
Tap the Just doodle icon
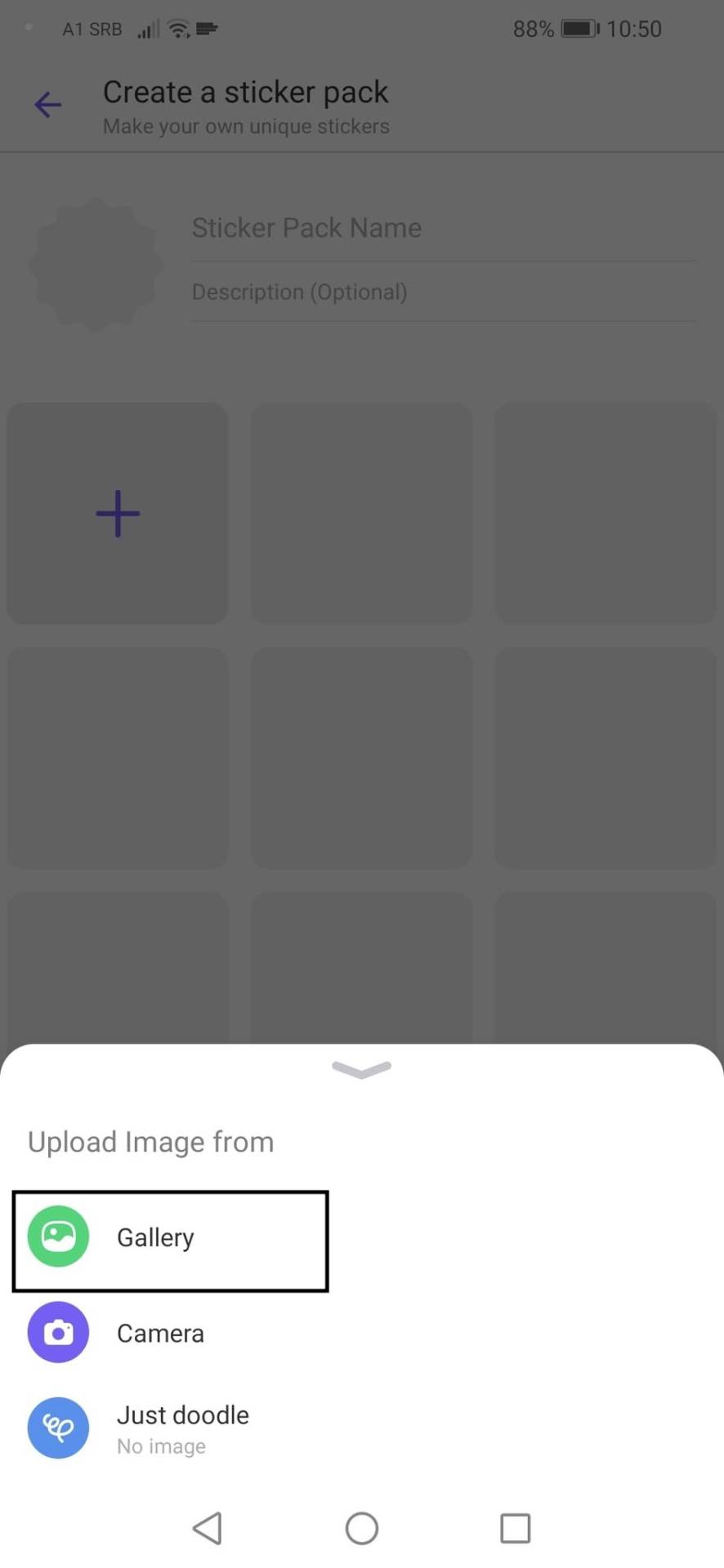pos(57,1428)
